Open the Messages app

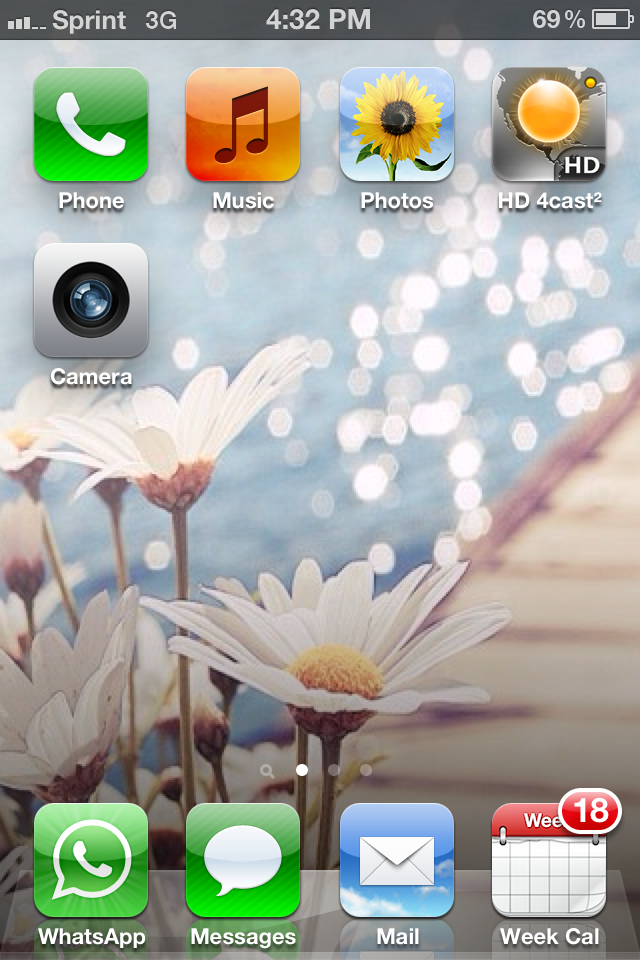point(243,861)
